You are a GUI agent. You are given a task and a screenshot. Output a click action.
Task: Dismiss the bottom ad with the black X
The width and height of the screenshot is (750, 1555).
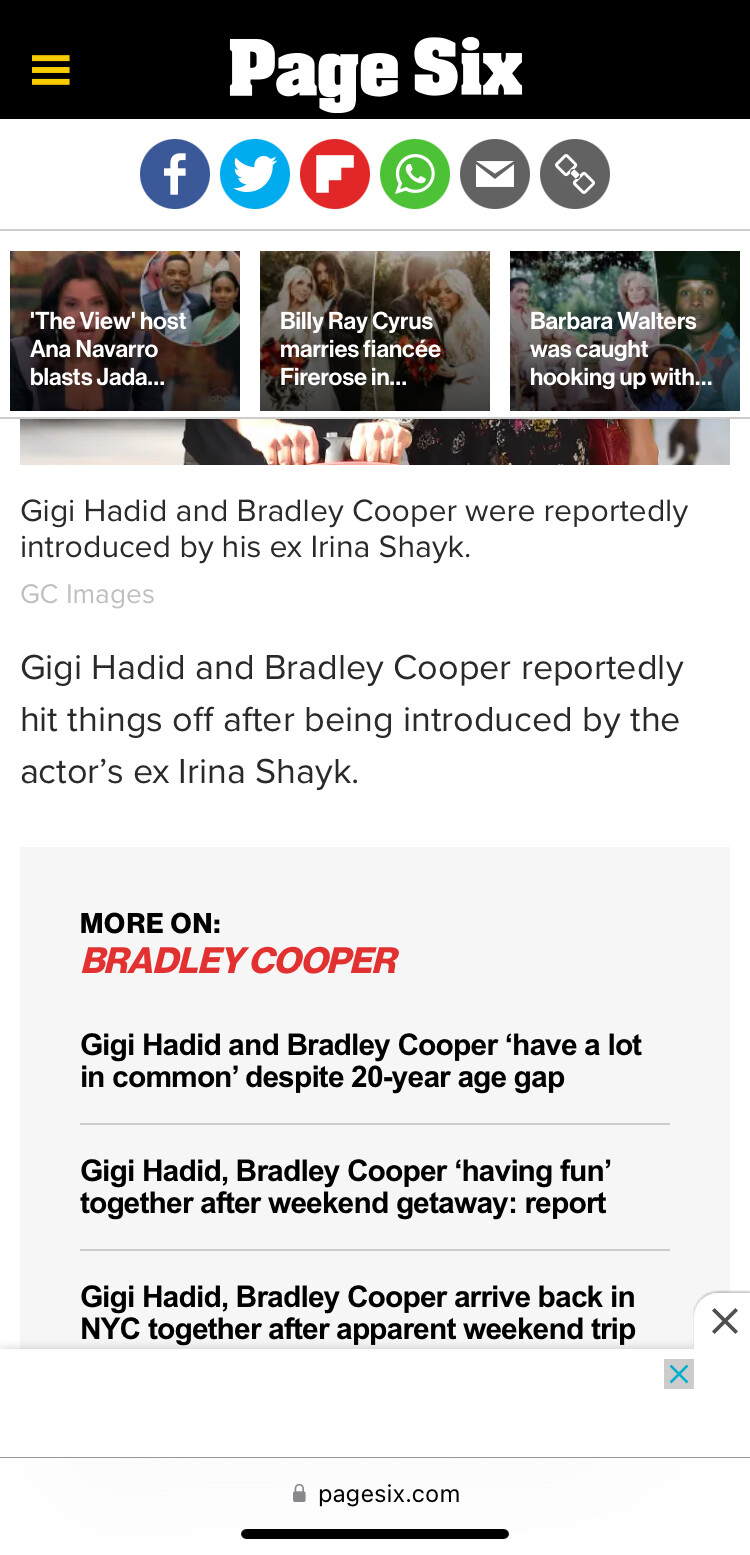(724, 1321)
